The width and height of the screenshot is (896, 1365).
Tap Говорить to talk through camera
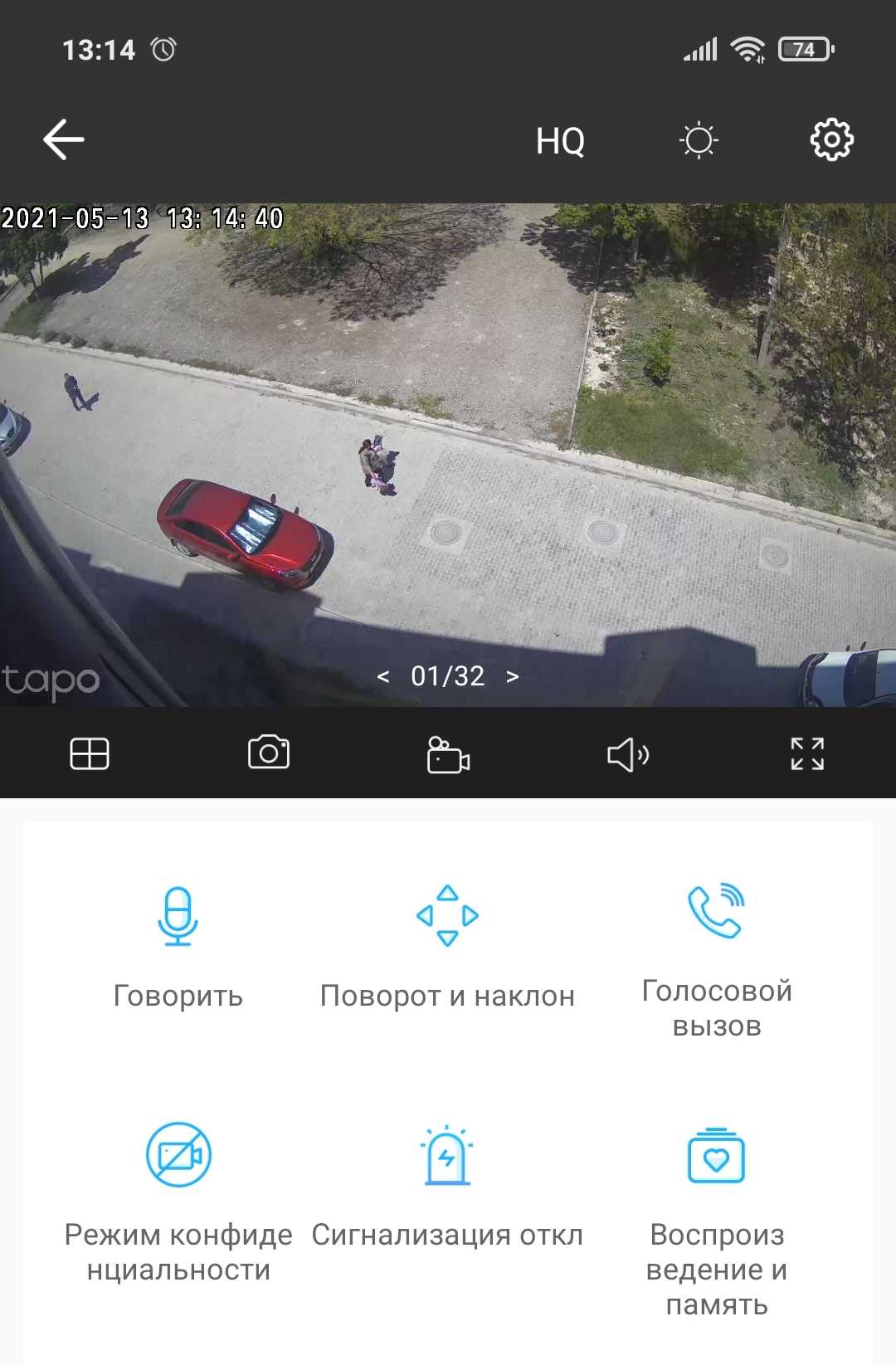178,948
